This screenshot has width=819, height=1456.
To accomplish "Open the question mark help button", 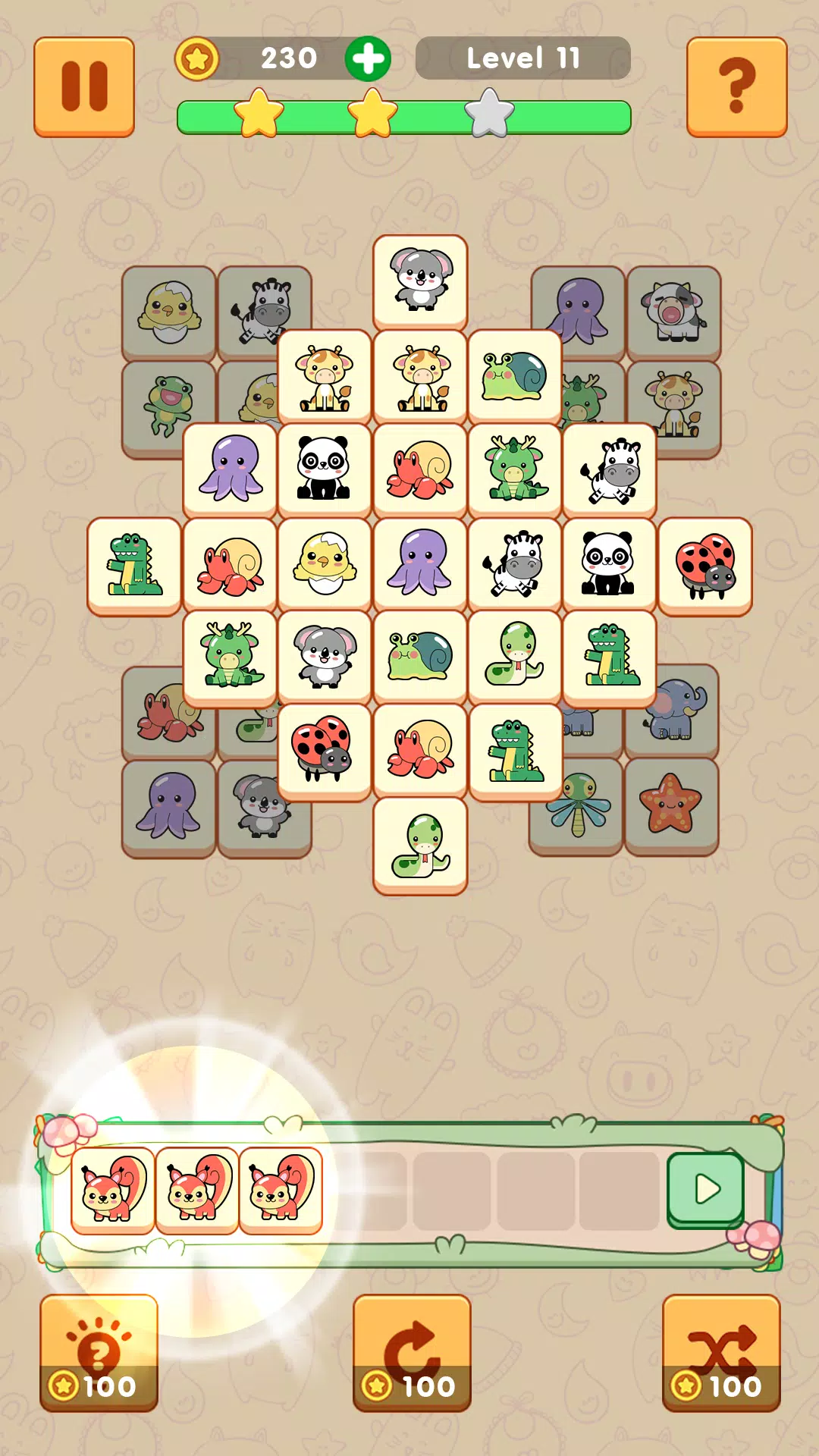I will click(736, 87).
